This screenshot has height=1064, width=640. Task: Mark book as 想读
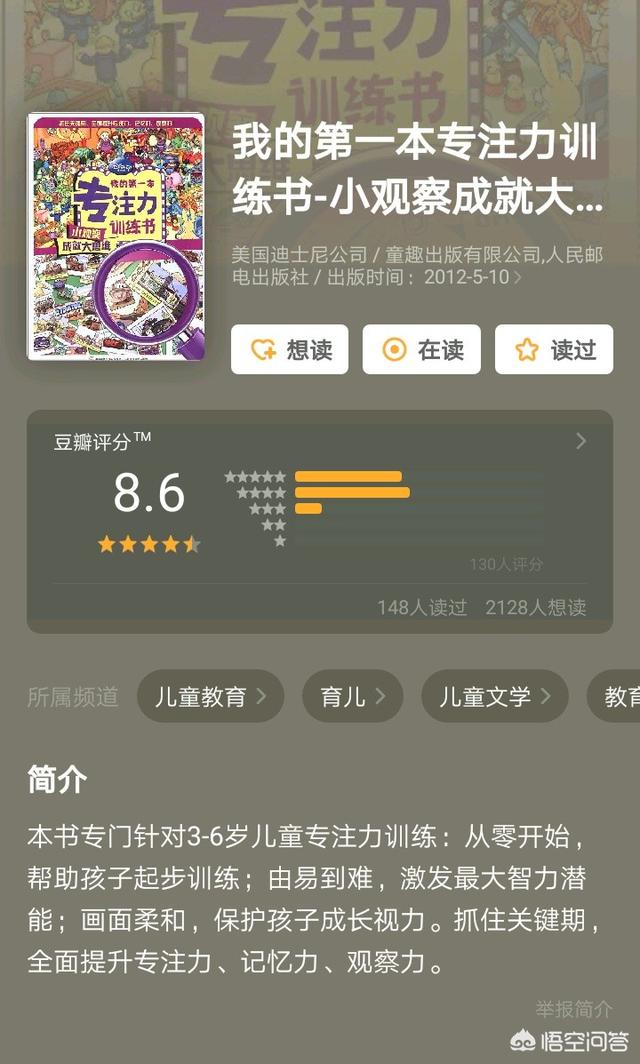pos(290,350)
